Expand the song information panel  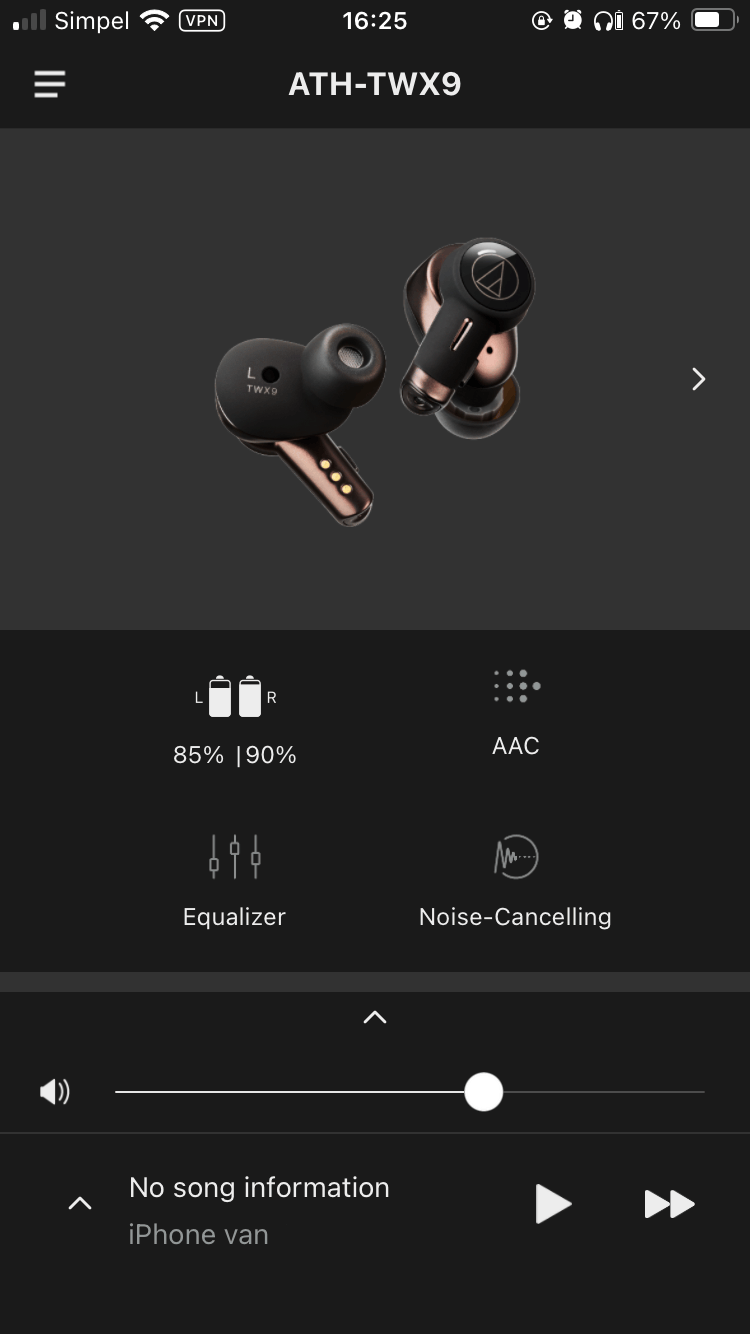pos(80,1204)
